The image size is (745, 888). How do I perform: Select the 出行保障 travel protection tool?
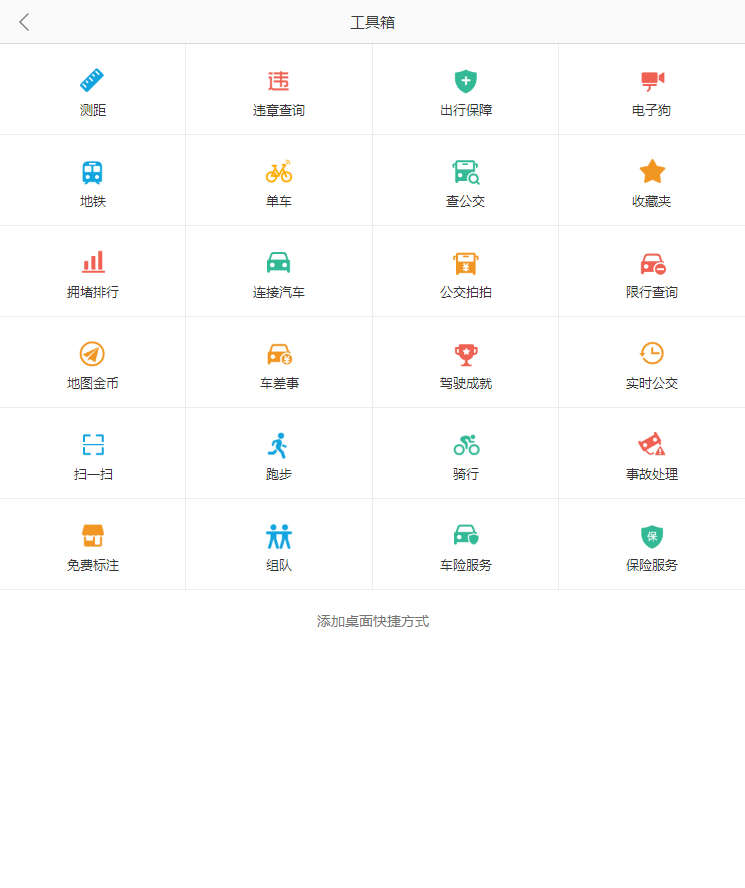coord(465,91)
